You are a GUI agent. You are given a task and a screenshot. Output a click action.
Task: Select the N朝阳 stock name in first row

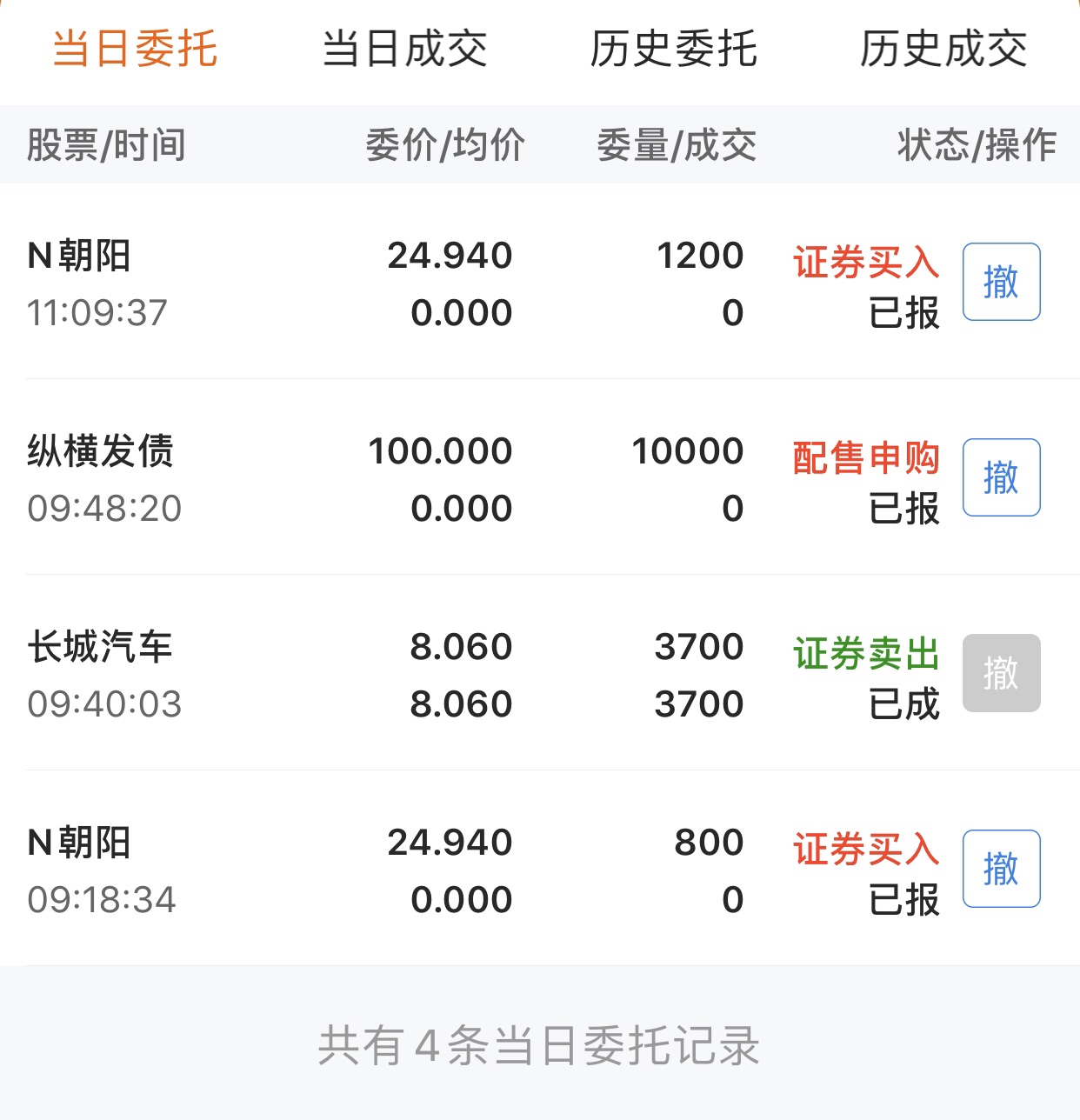(77, 255)
